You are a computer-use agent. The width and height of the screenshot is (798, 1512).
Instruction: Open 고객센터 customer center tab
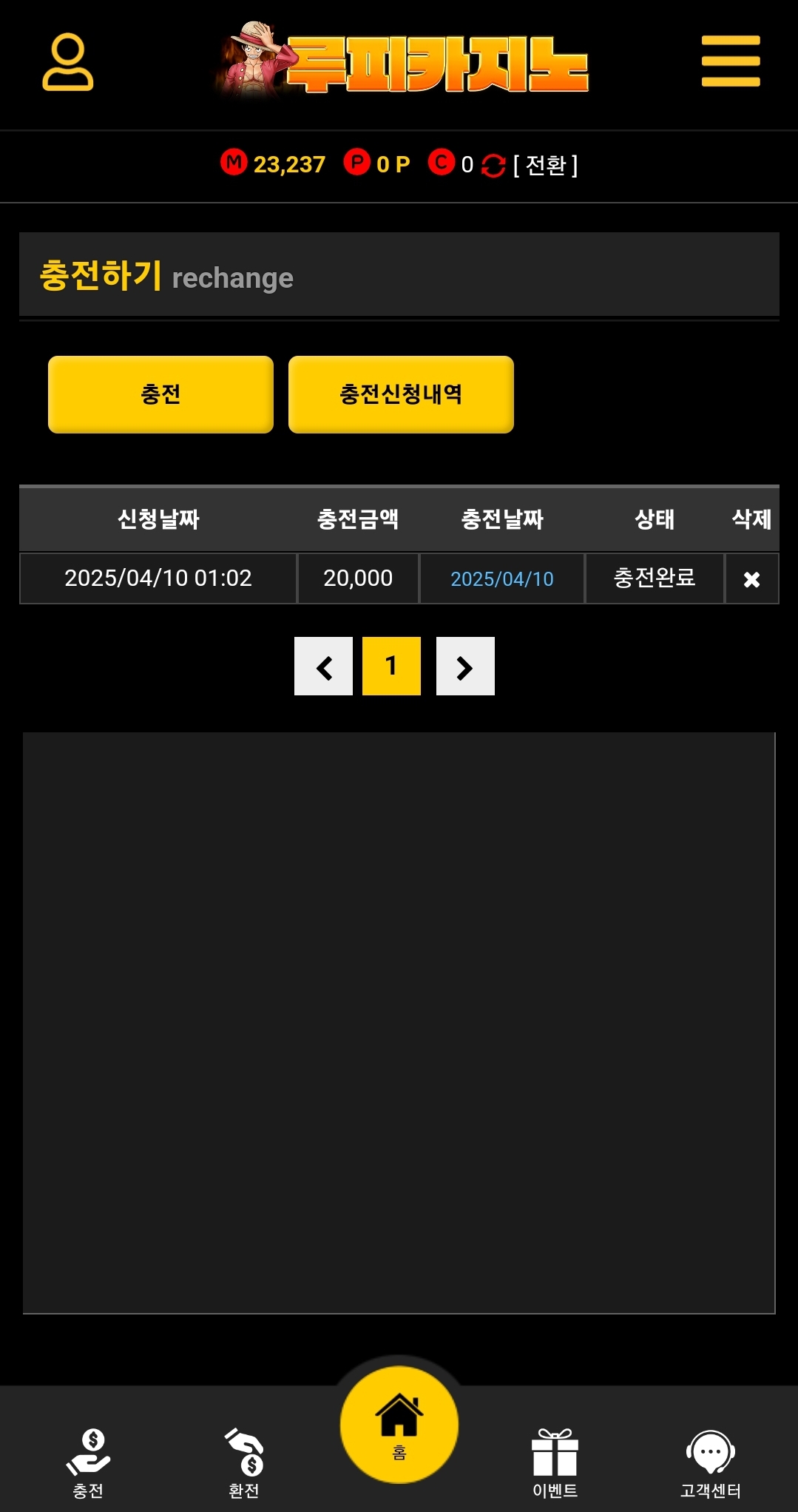(710, 1462)
